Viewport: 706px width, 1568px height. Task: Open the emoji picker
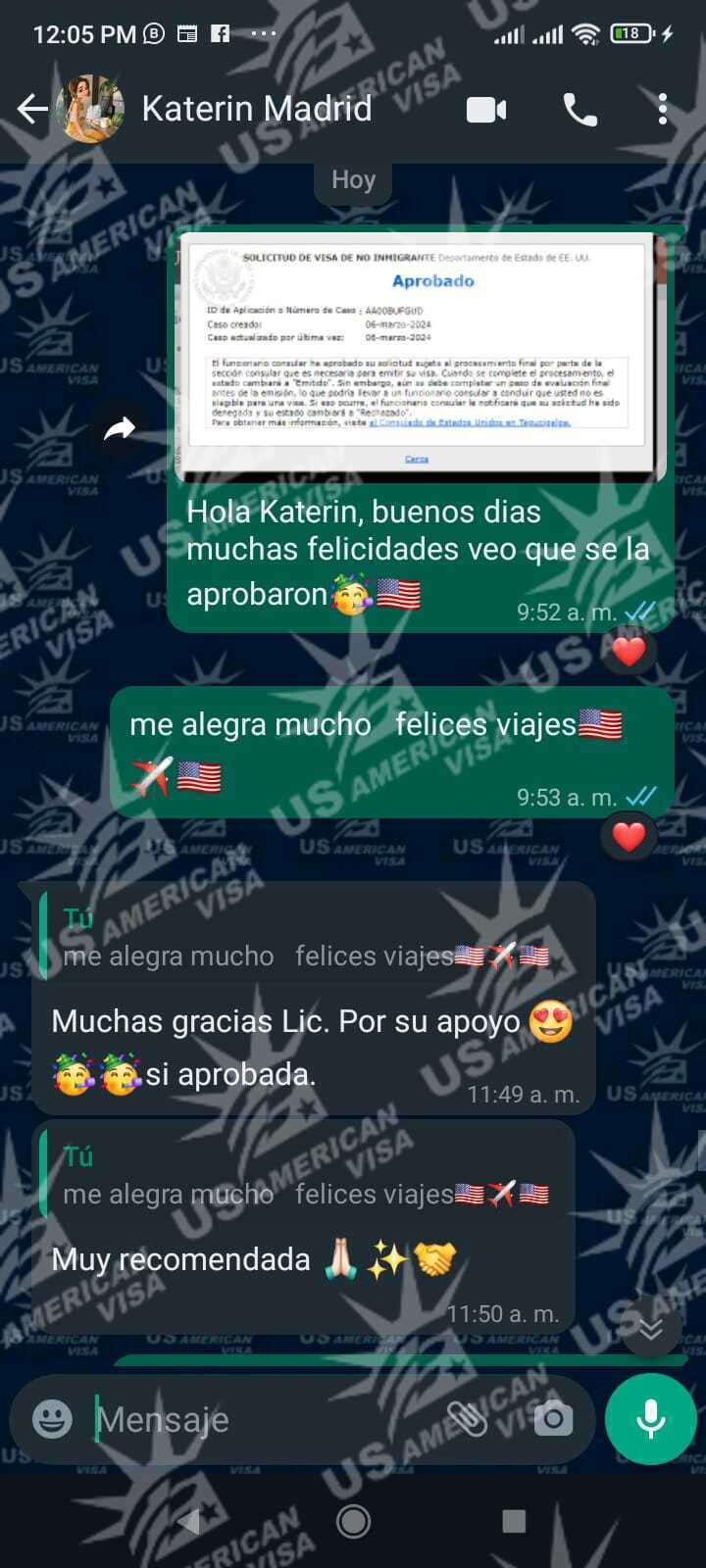coord(52,1418)
